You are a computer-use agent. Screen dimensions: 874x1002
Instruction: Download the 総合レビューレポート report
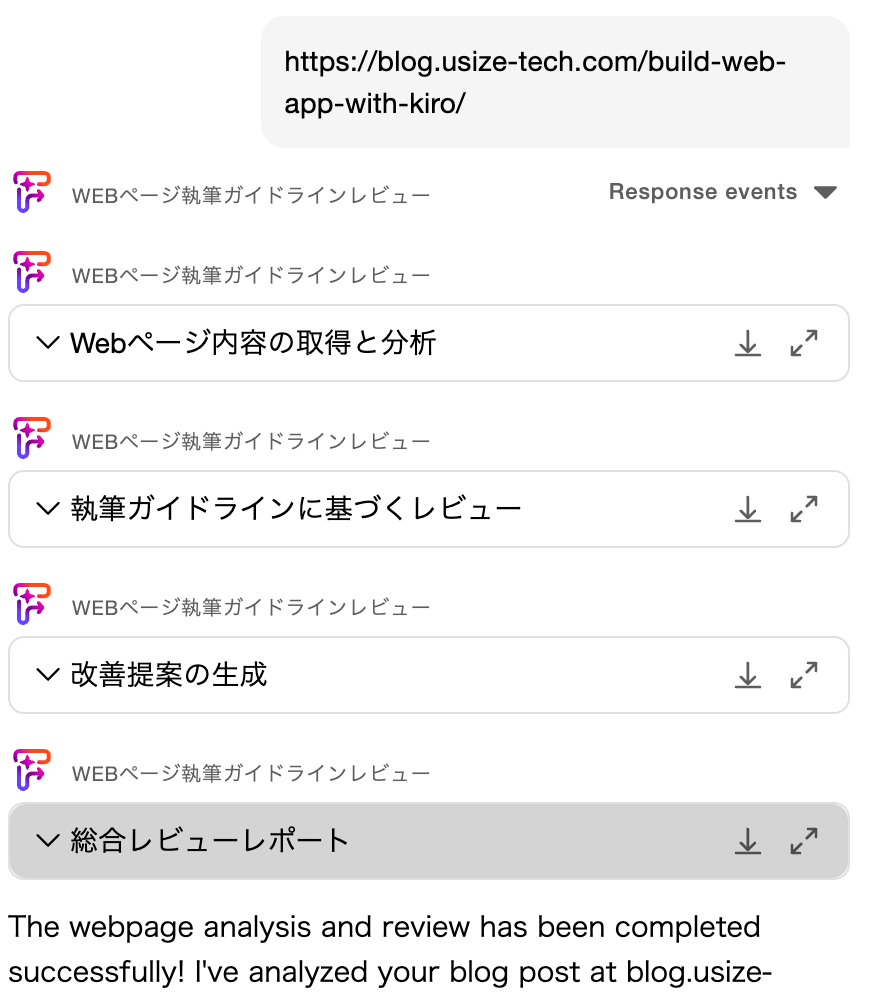coord(748,841)
